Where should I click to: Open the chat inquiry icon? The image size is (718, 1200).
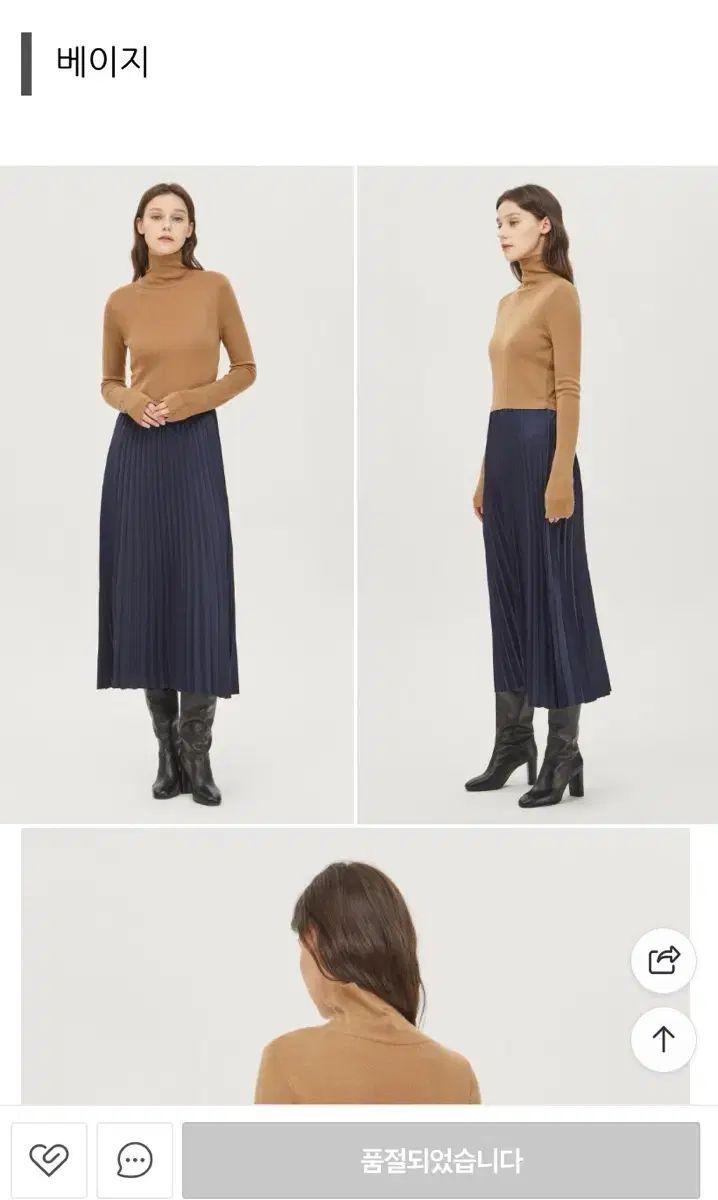(x=135, y=1160)
